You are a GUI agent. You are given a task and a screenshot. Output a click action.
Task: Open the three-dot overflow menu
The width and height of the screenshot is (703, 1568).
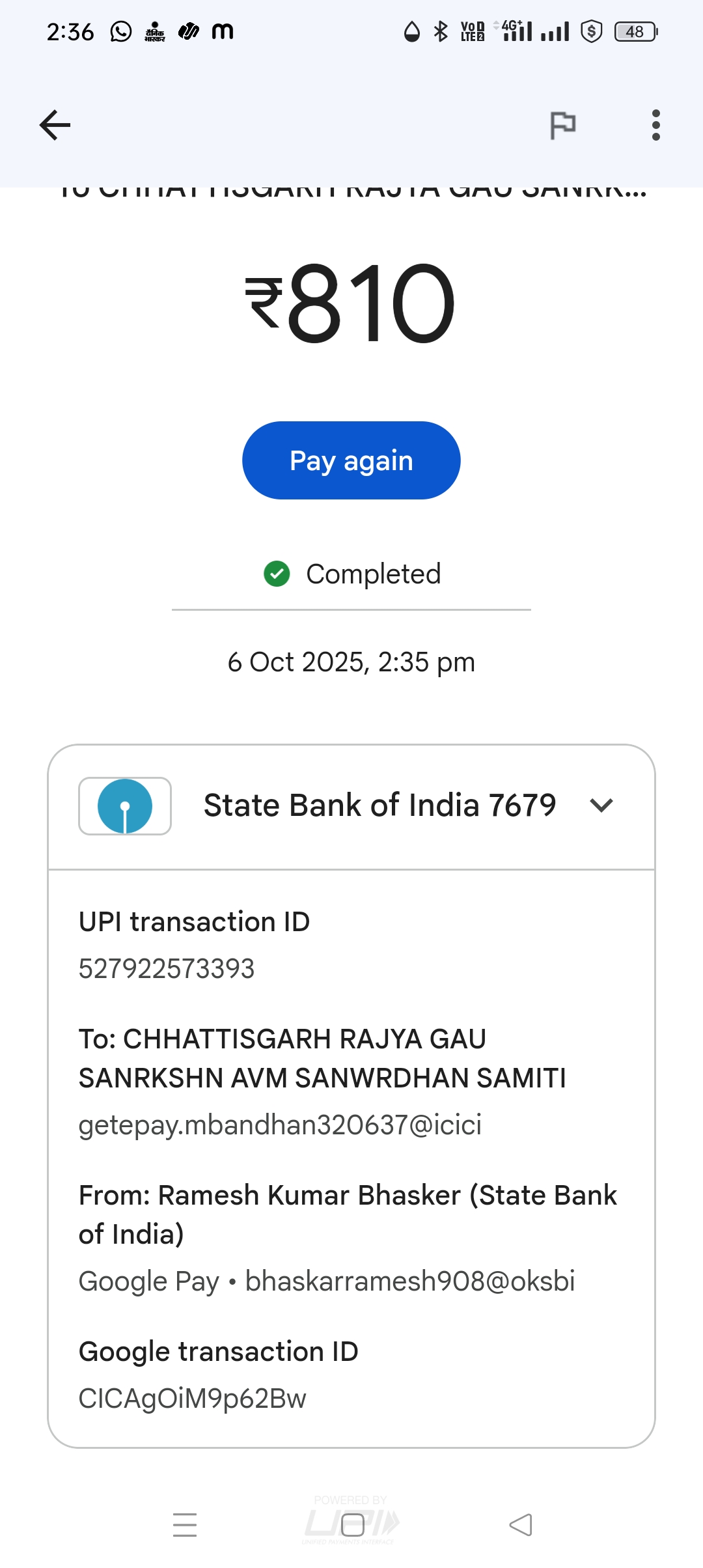655,125
